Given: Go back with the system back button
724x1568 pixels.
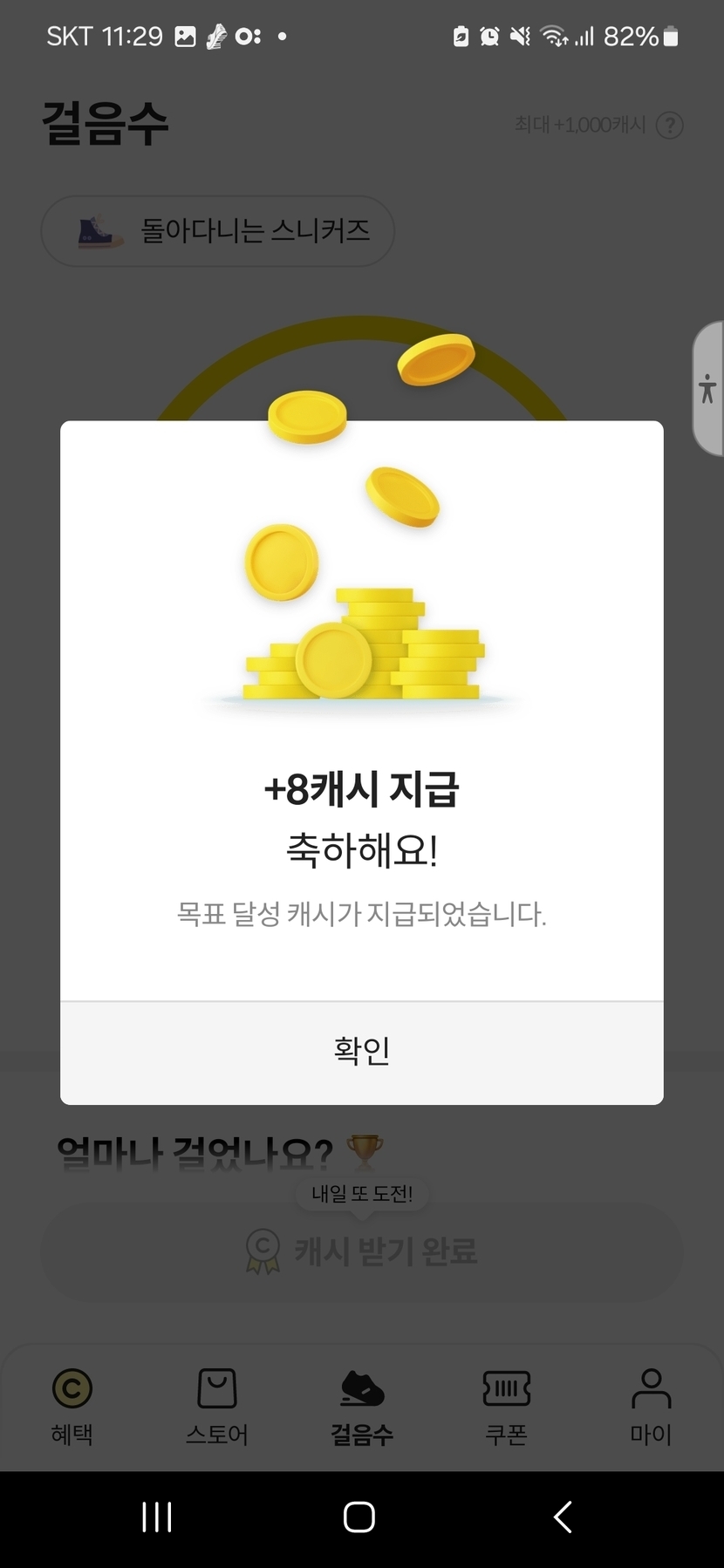Looking at the screenshot, I should 563,1517.
